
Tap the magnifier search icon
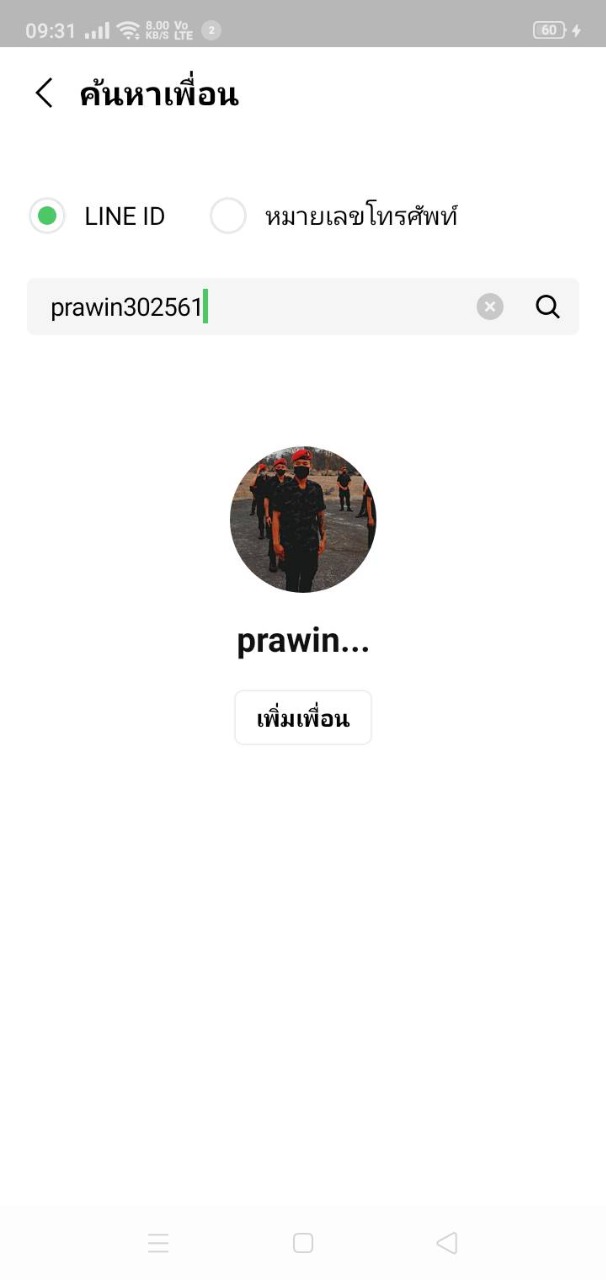548,307
